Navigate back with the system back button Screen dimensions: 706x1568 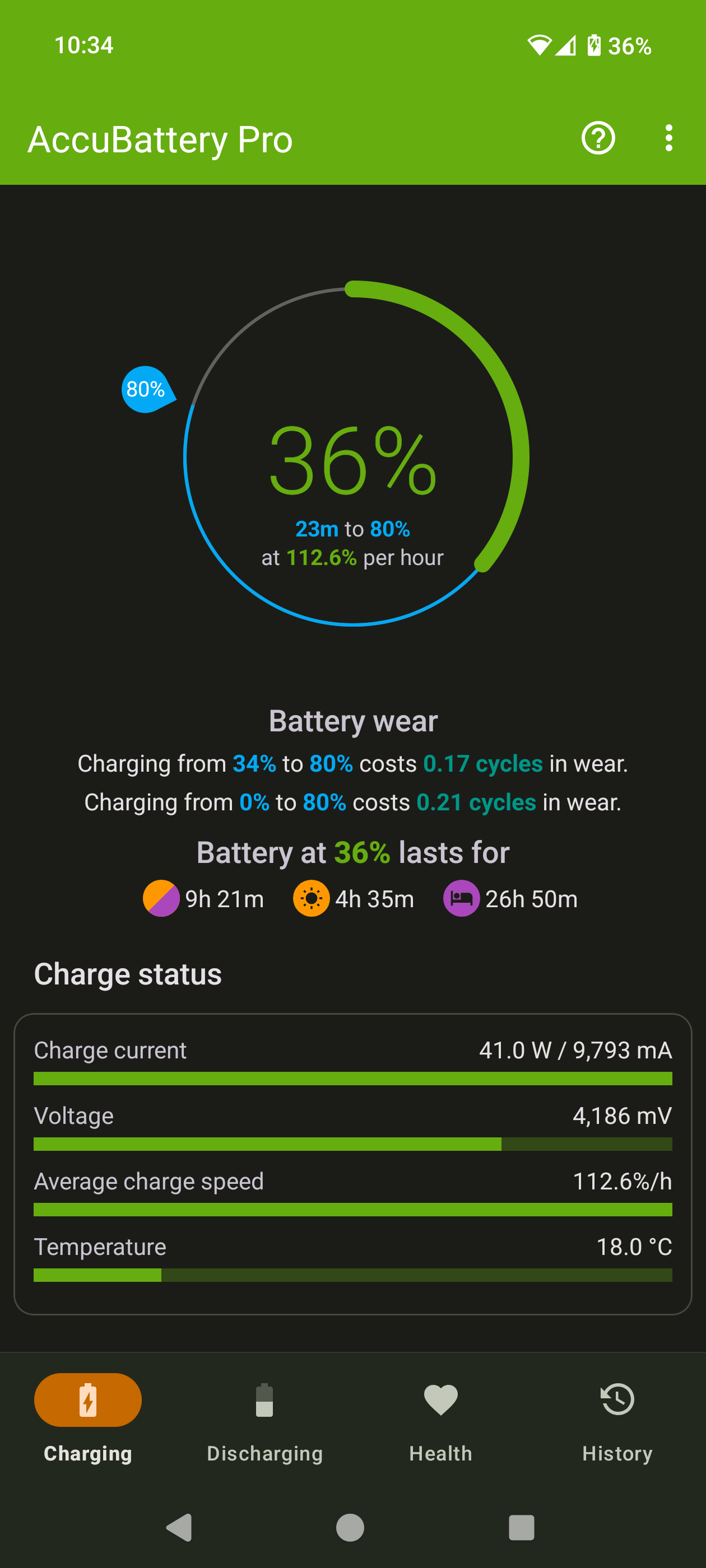179,1527
